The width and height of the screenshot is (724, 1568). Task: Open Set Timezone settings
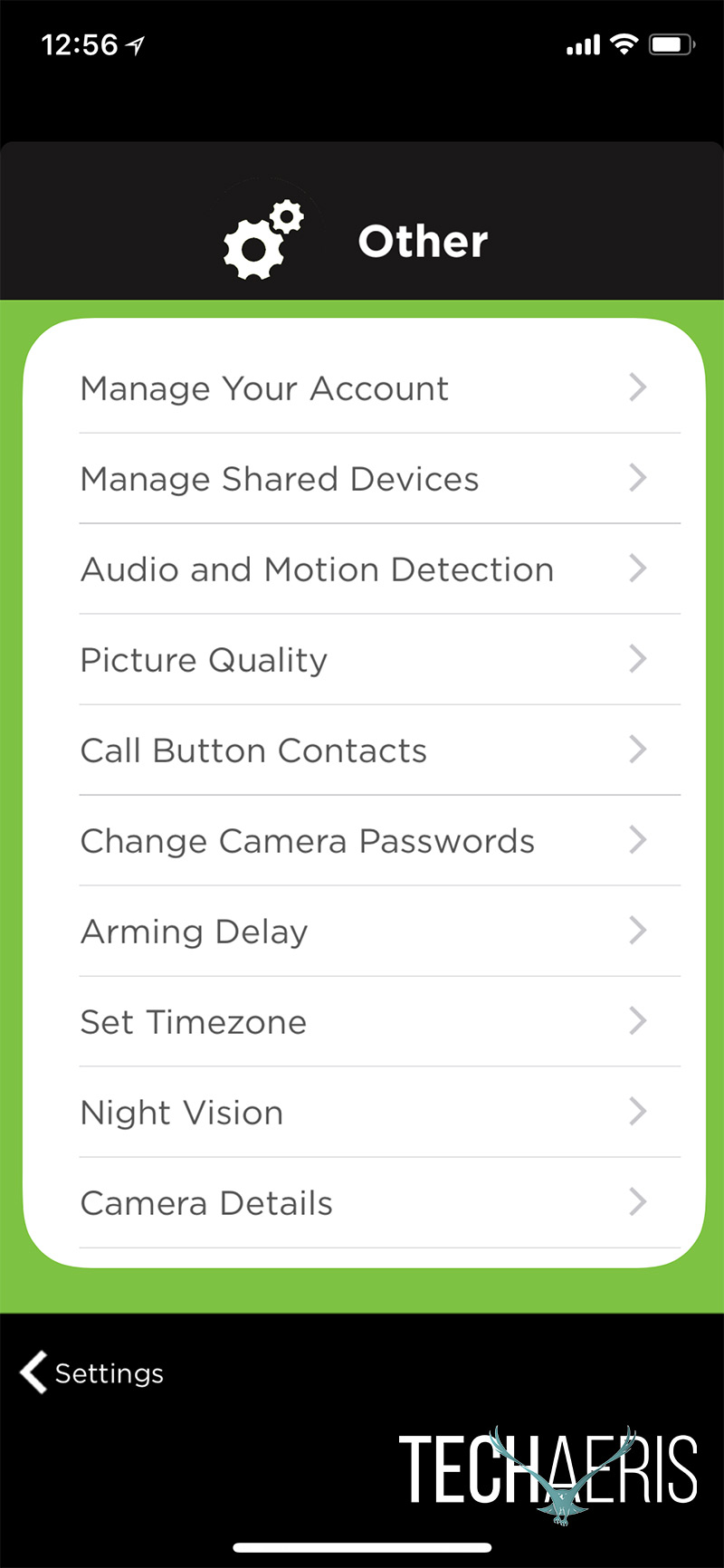point(362,1021)
